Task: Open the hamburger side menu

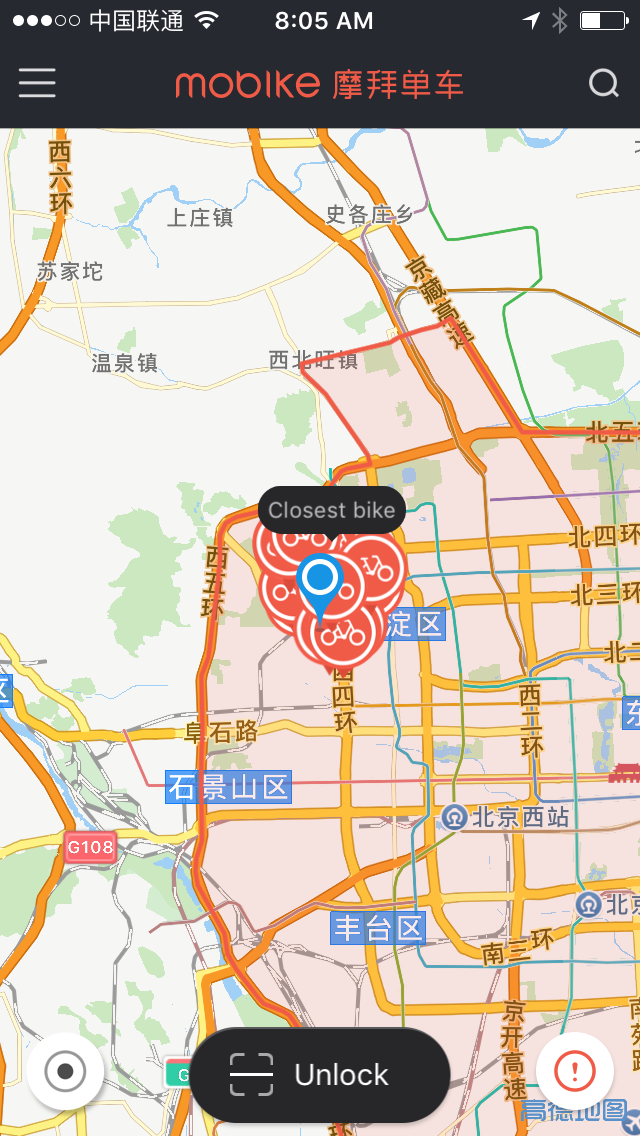Action: 37,83
